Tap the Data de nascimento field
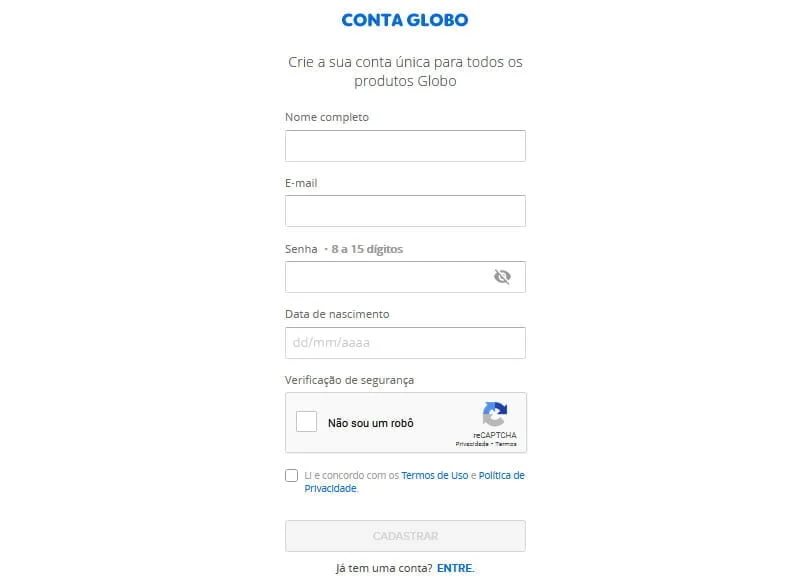This screenshot has height=579, width=790. coord(405,343)
